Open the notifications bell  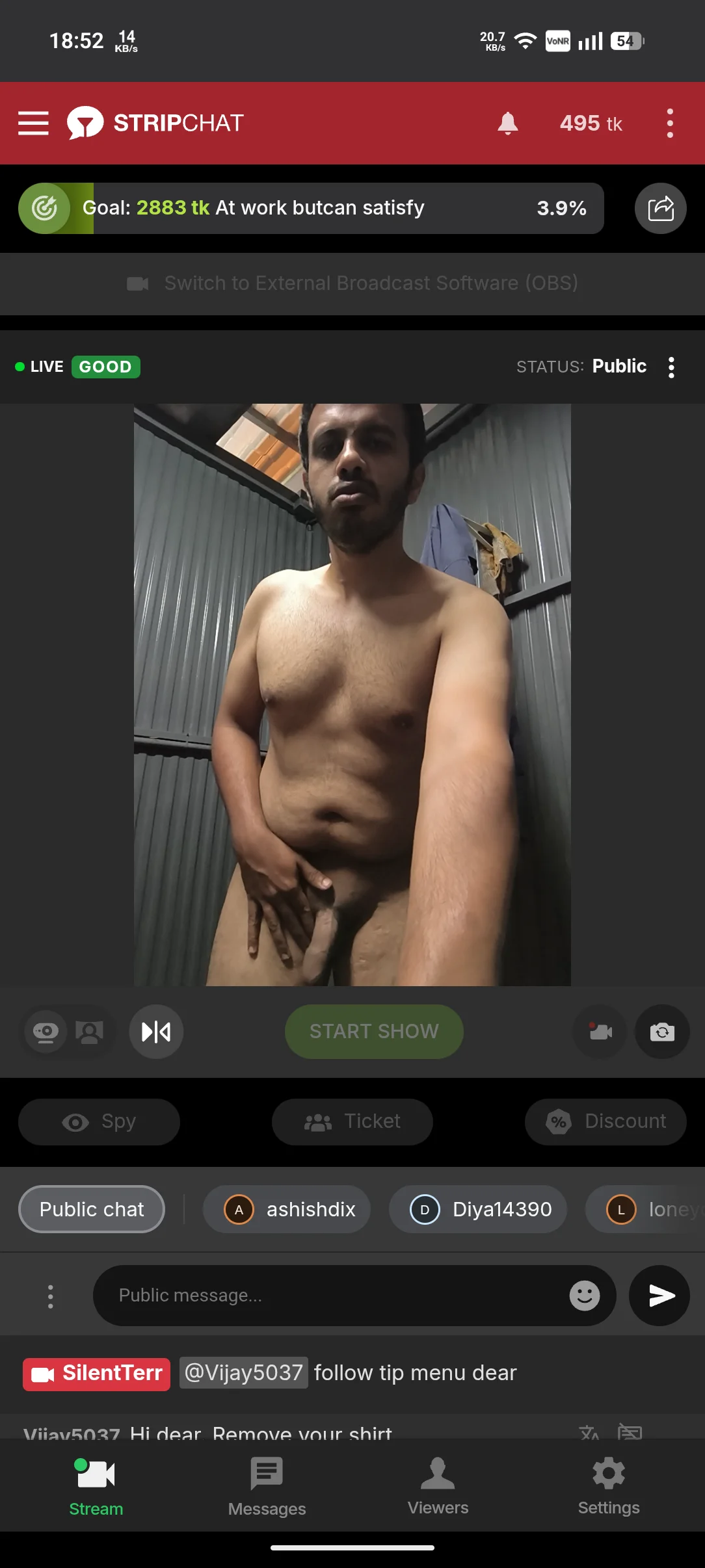coord(508,123)
